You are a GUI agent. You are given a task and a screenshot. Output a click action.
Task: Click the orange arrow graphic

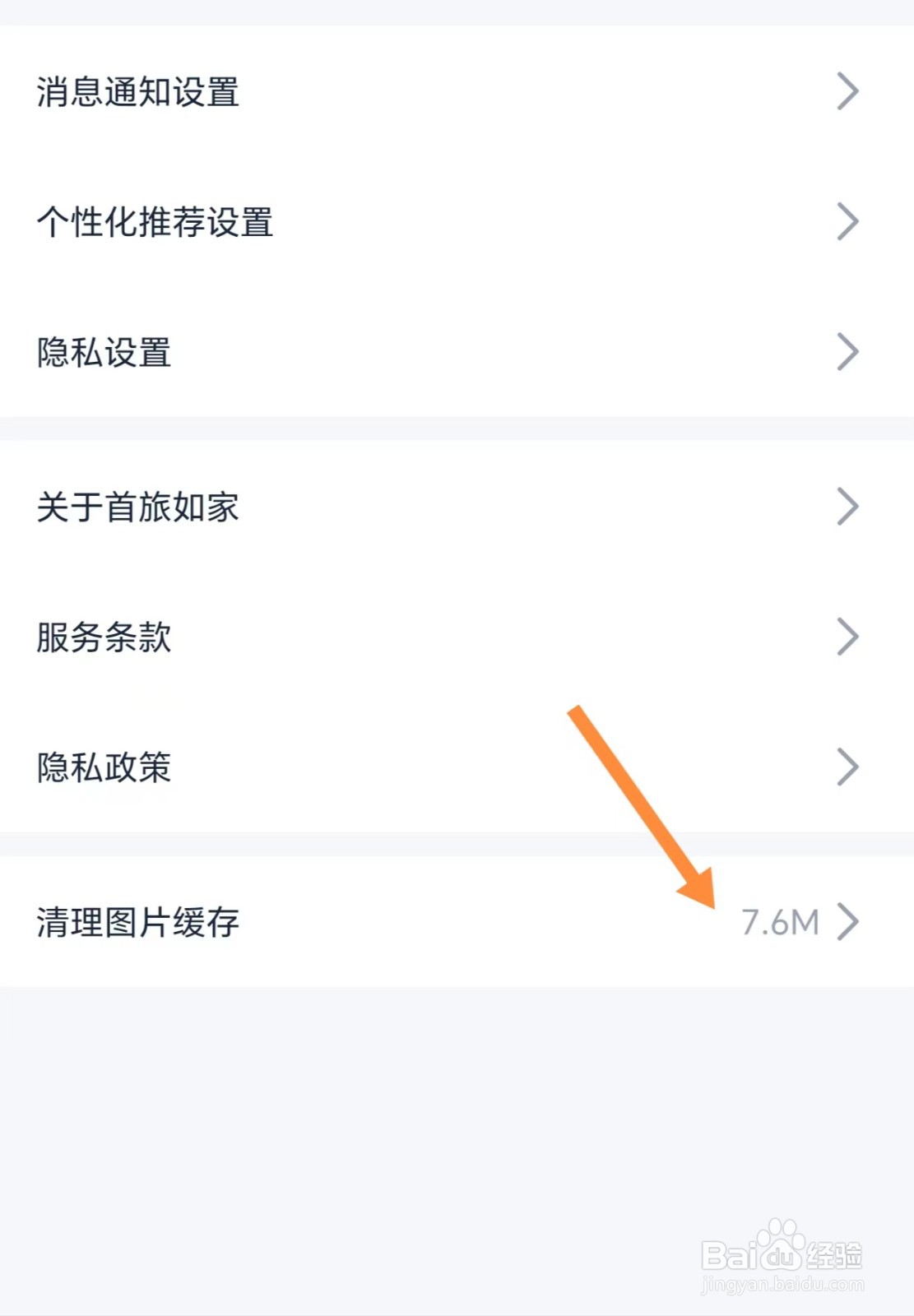(x=642, y=806)
